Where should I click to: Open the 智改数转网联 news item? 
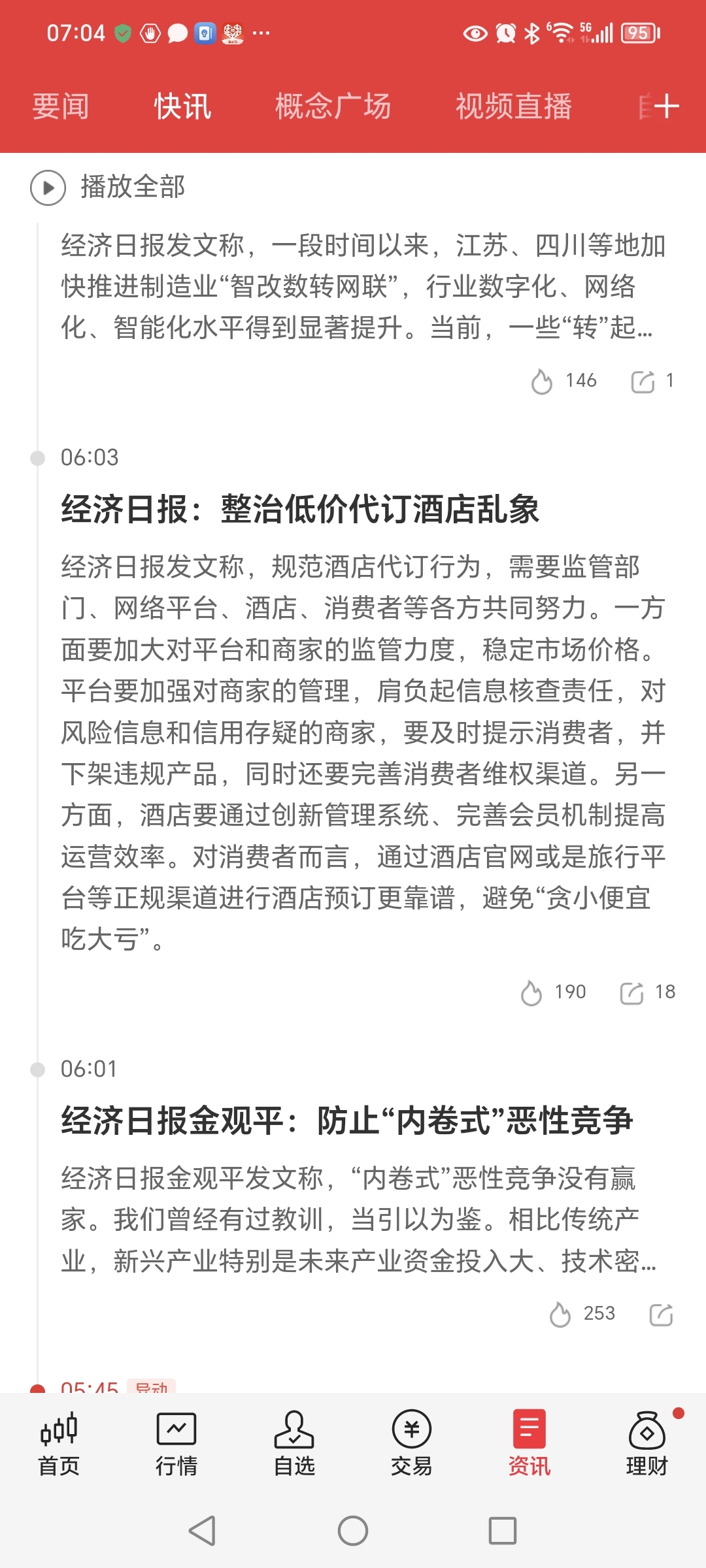[363, 286]
